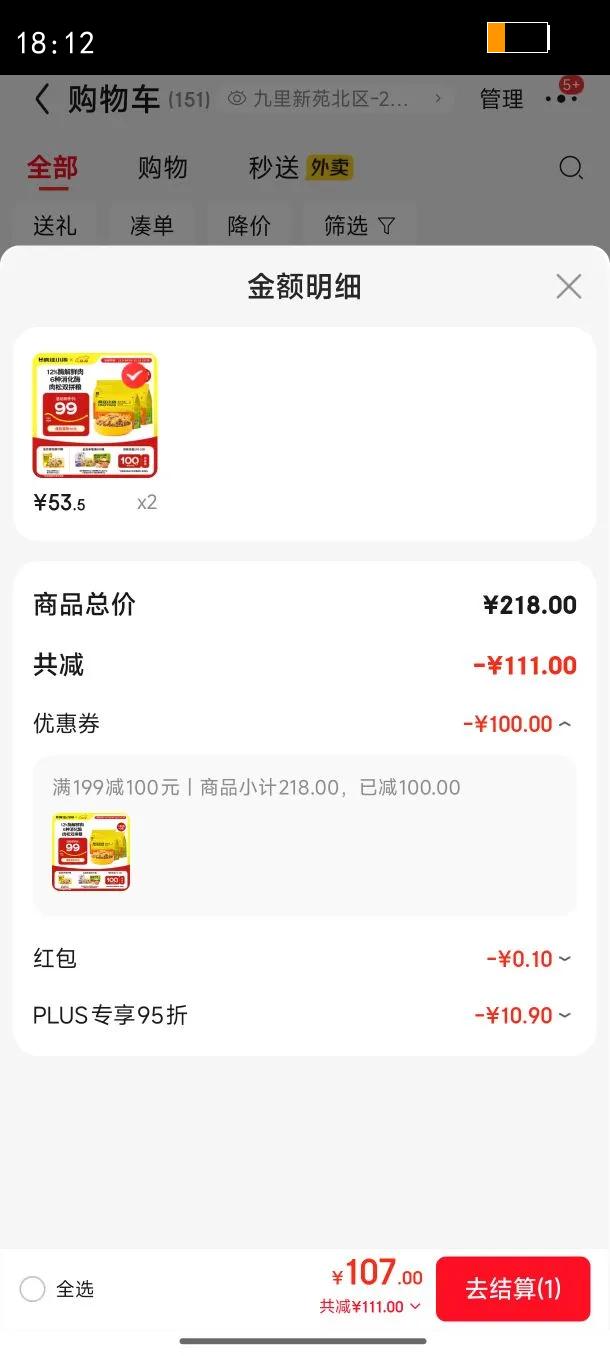
Task: Open the product image priced ¥53.5
Action: point(95,415)
